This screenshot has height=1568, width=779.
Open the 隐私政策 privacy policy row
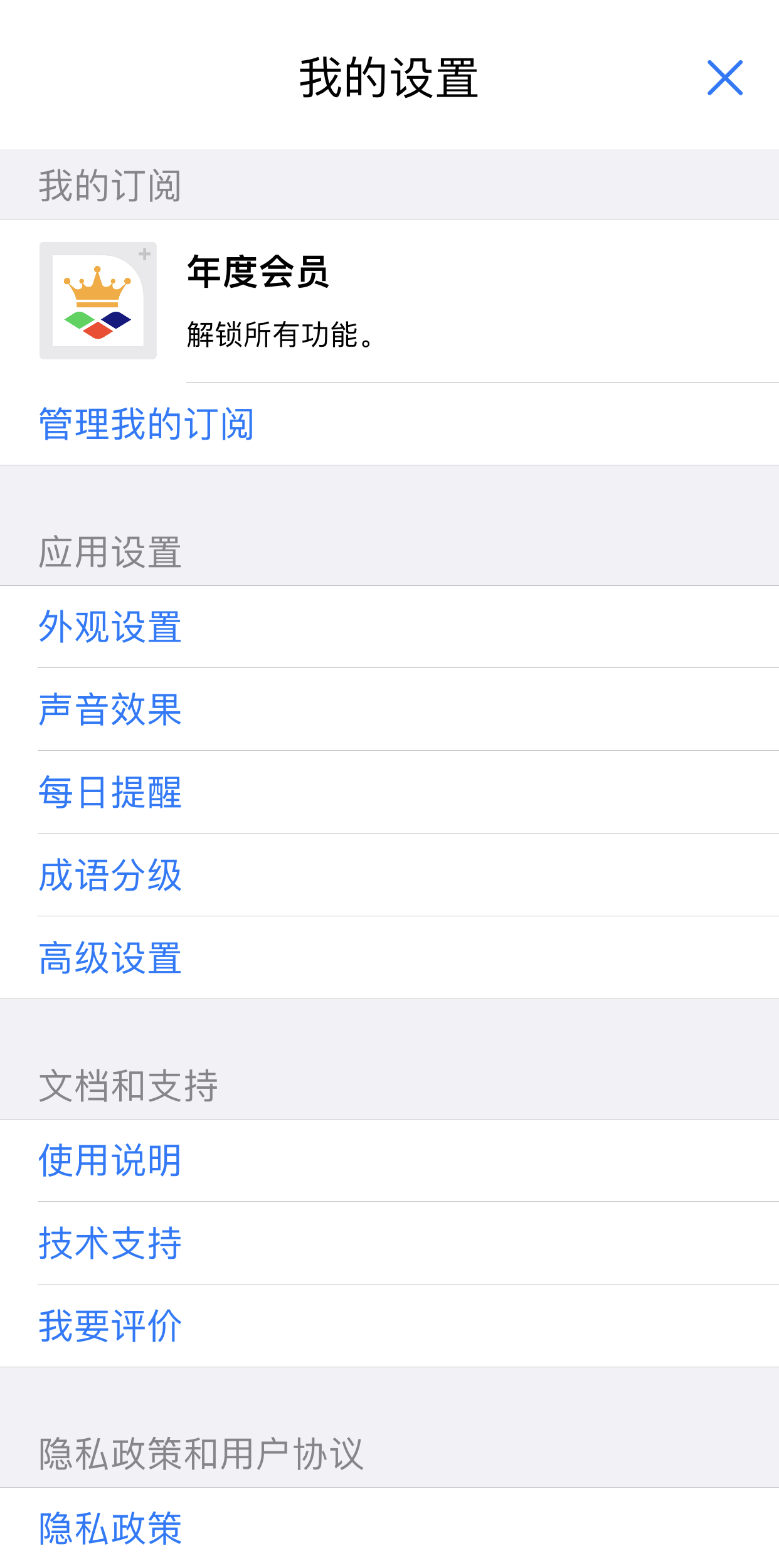click(x=110, y=1528)
